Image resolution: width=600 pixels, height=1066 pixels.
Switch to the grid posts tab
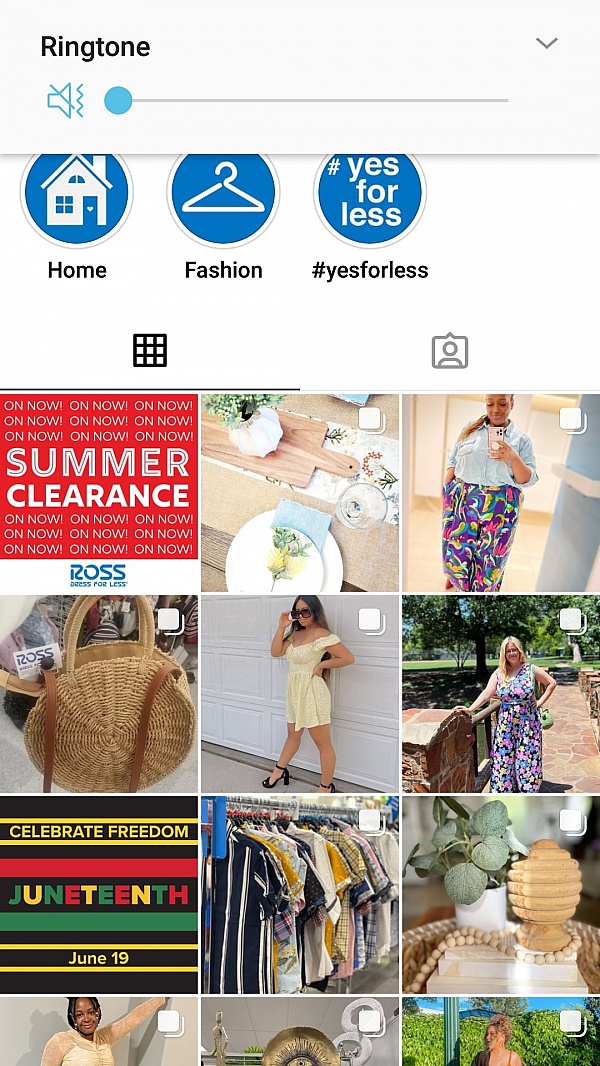pos(149,351)
